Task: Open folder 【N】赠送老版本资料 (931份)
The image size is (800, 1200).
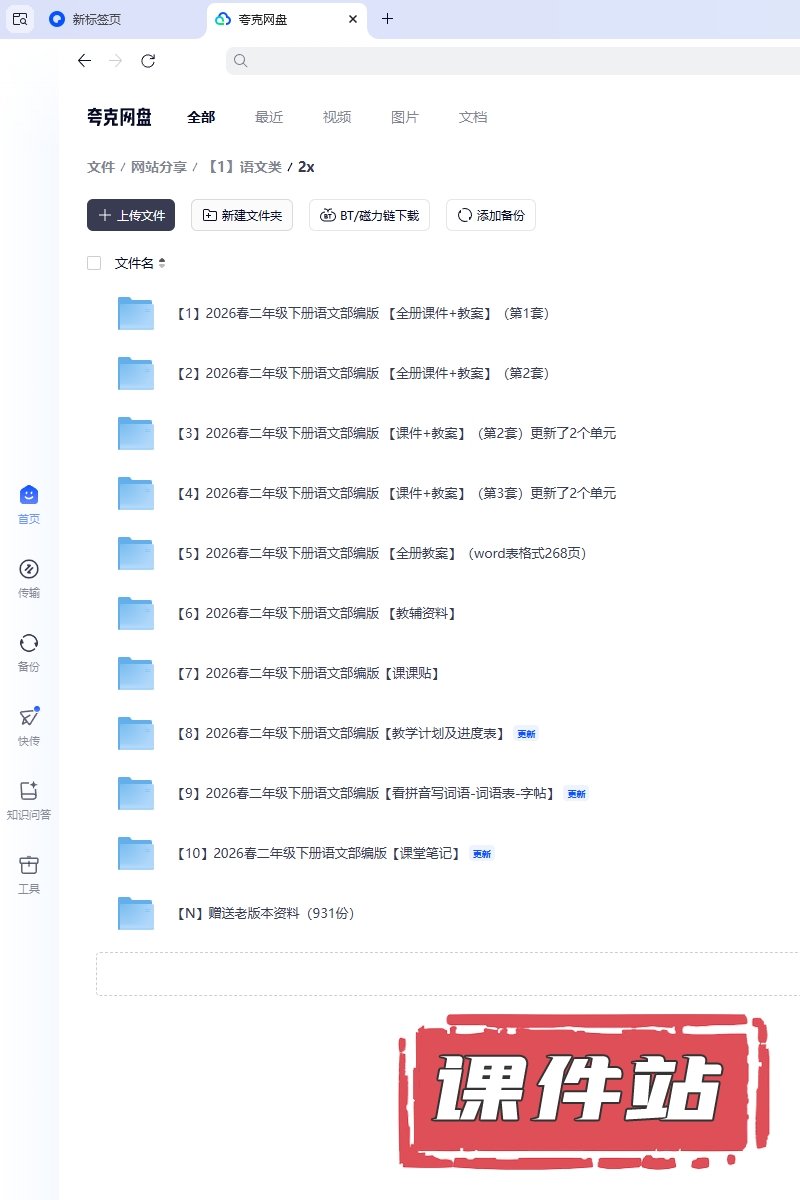Action: click(x=265, y=913)
